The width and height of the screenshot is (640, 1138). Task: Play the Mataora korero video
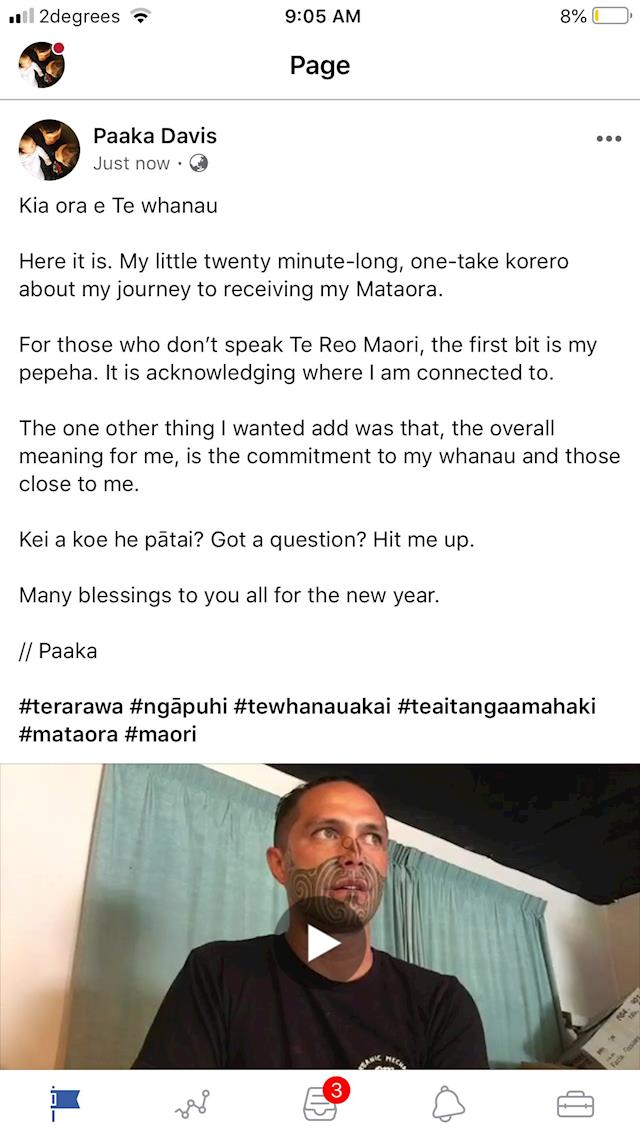point(321,942)
